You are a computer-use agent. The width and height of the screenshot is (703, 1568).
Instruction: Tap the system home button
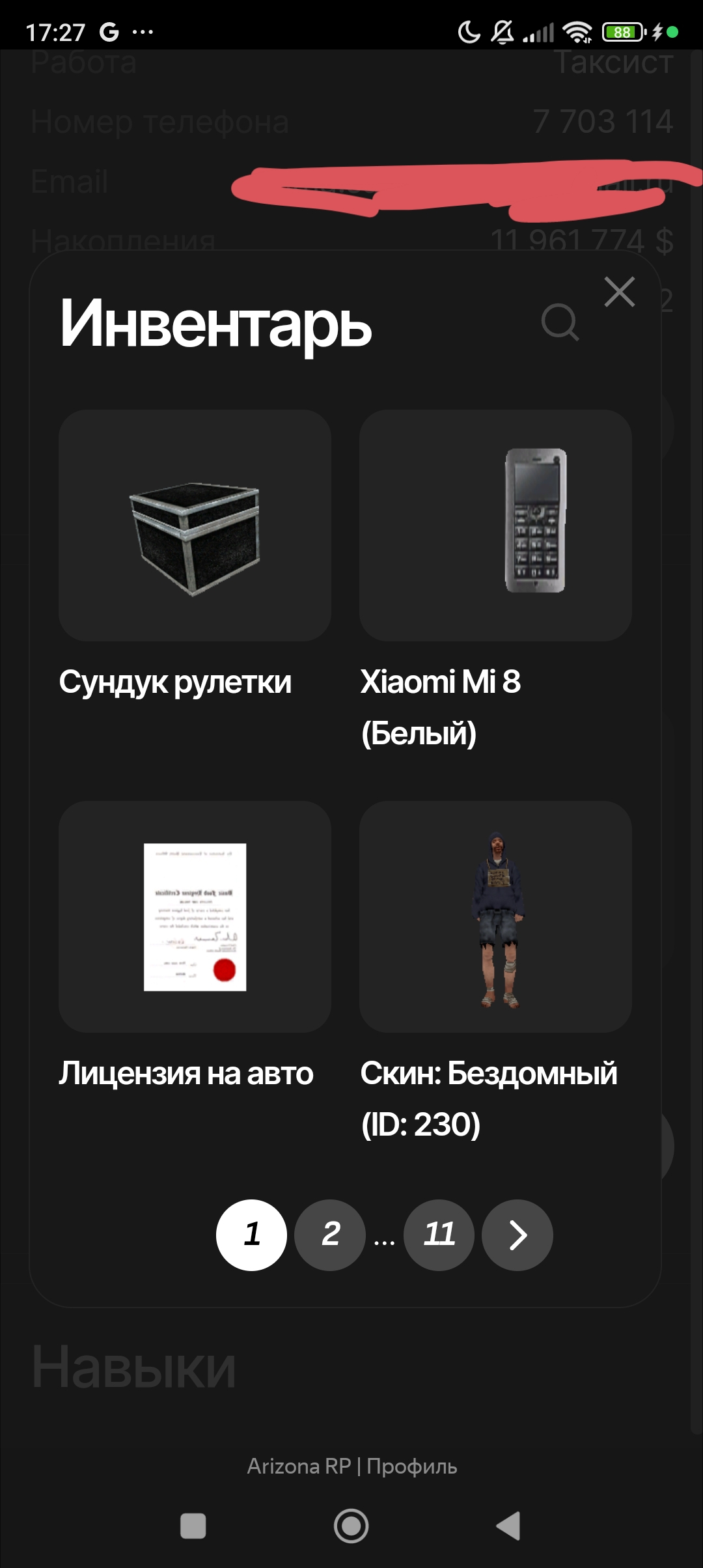(x=351, y=1526)
